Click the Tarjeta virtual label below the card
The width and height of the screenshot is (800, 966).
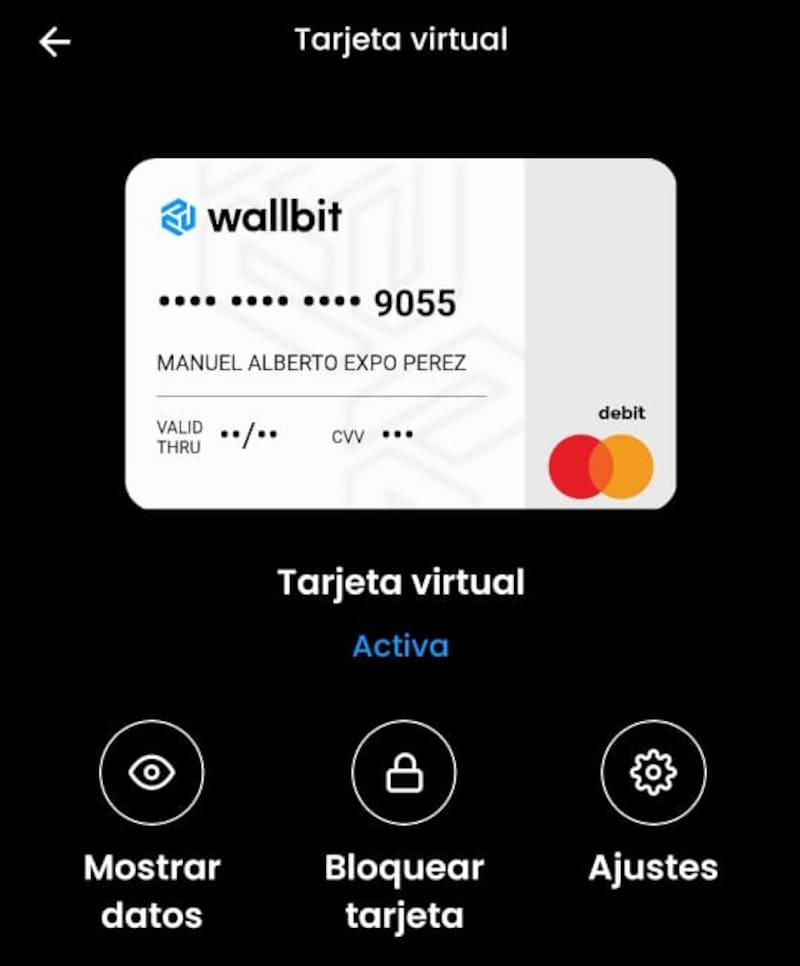coord(400,582)
